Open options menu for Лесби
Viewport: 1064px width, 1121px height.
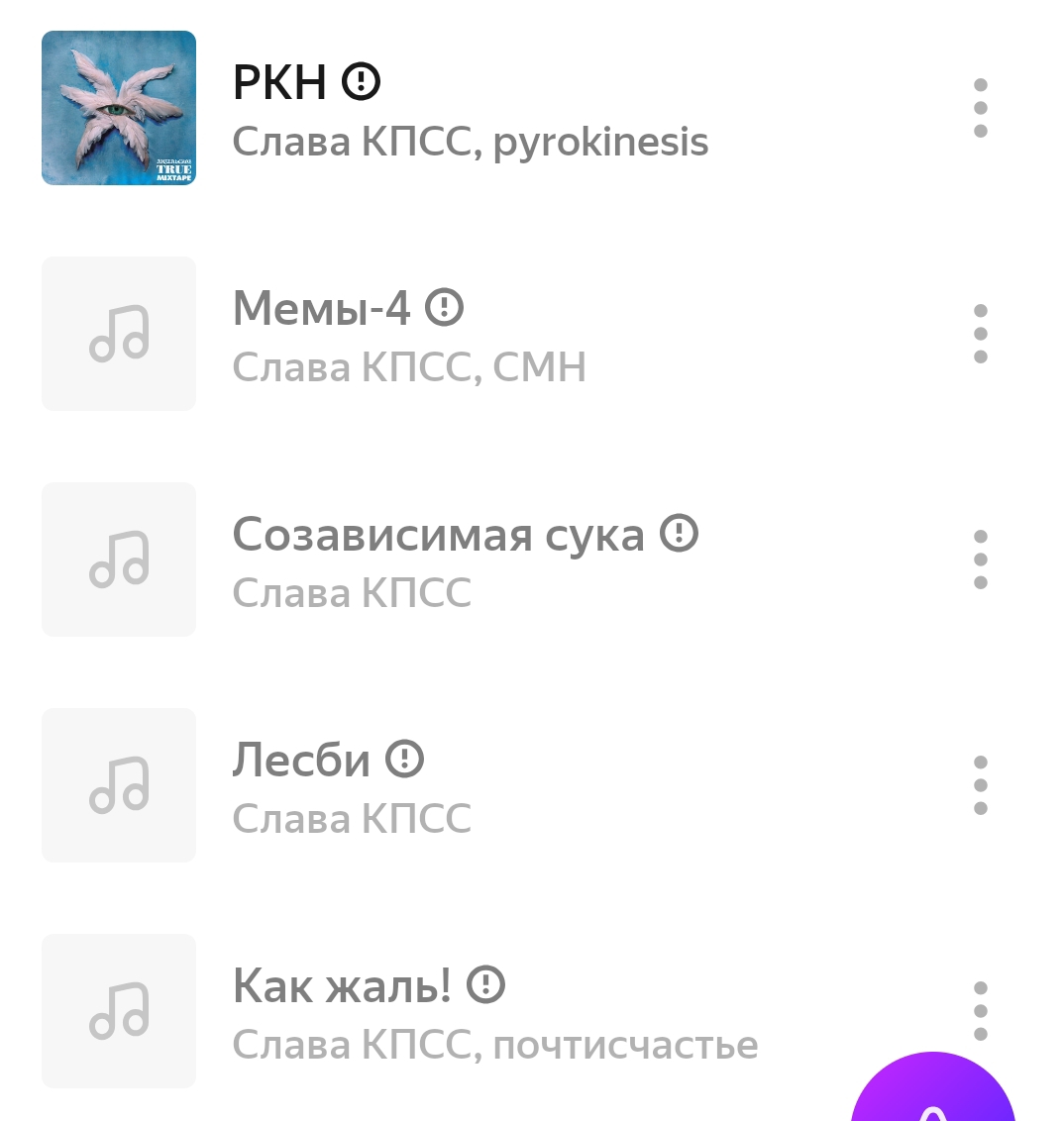[x=980, y=785]
